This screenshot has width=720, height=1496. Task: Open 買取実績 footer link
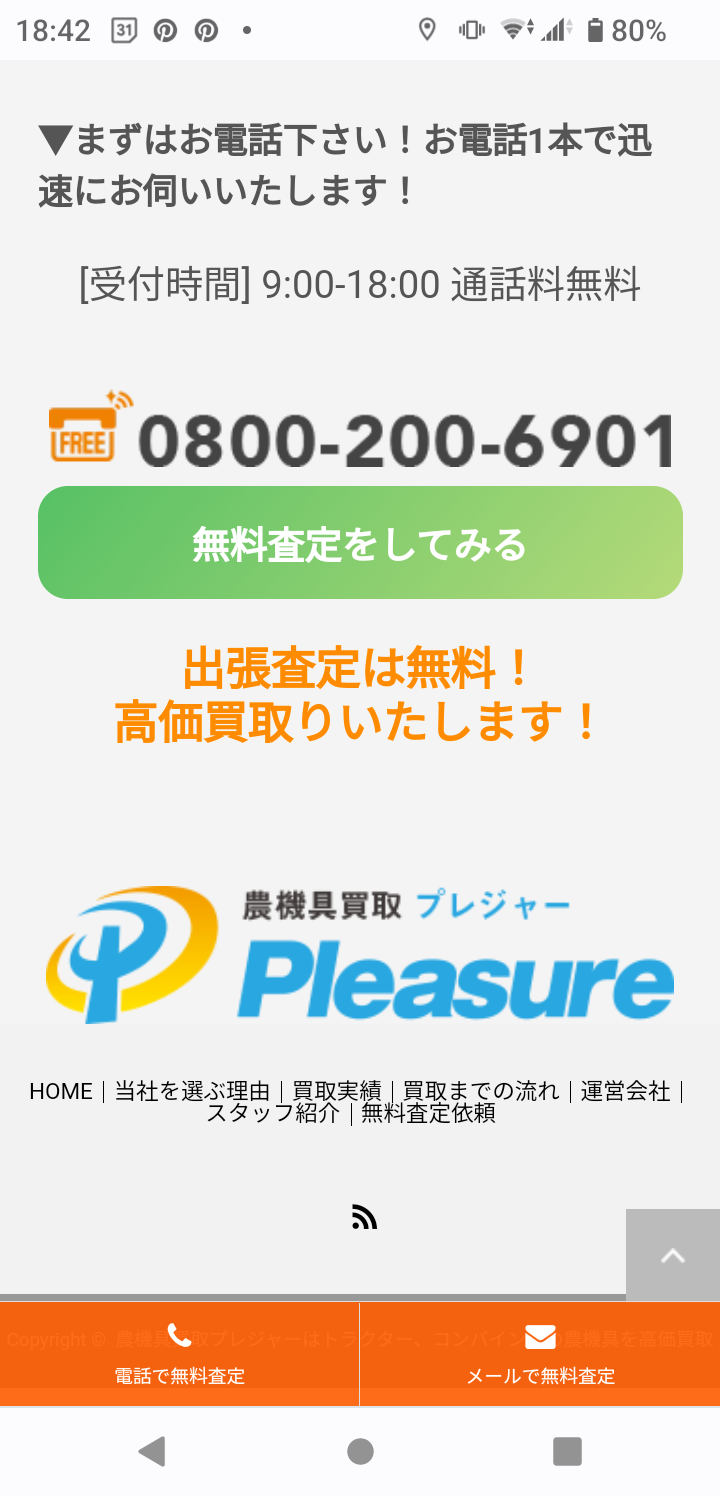[336, 1091]
